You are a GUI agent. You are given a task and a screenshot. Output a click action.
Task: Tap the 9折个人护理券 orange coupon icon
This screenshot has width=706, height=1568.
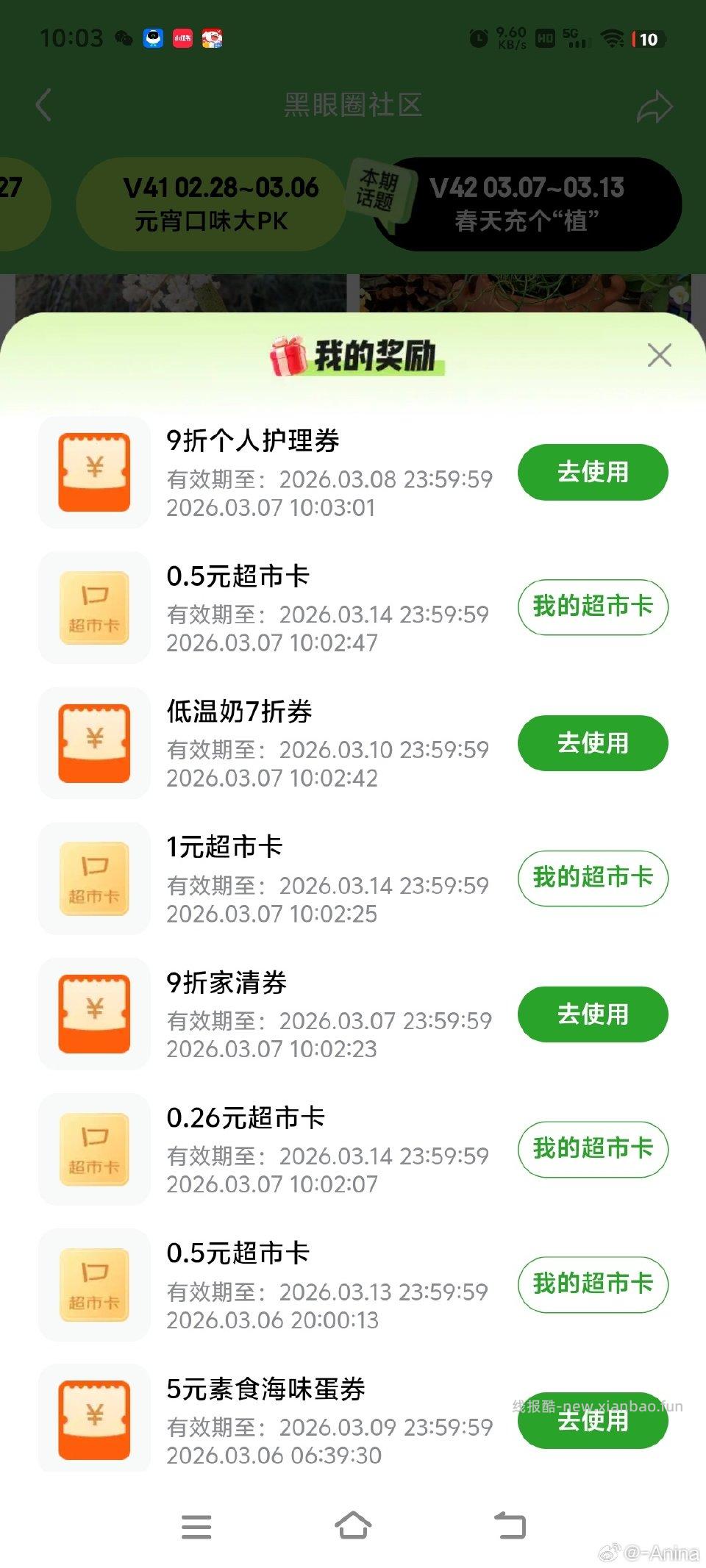point(93,472)
